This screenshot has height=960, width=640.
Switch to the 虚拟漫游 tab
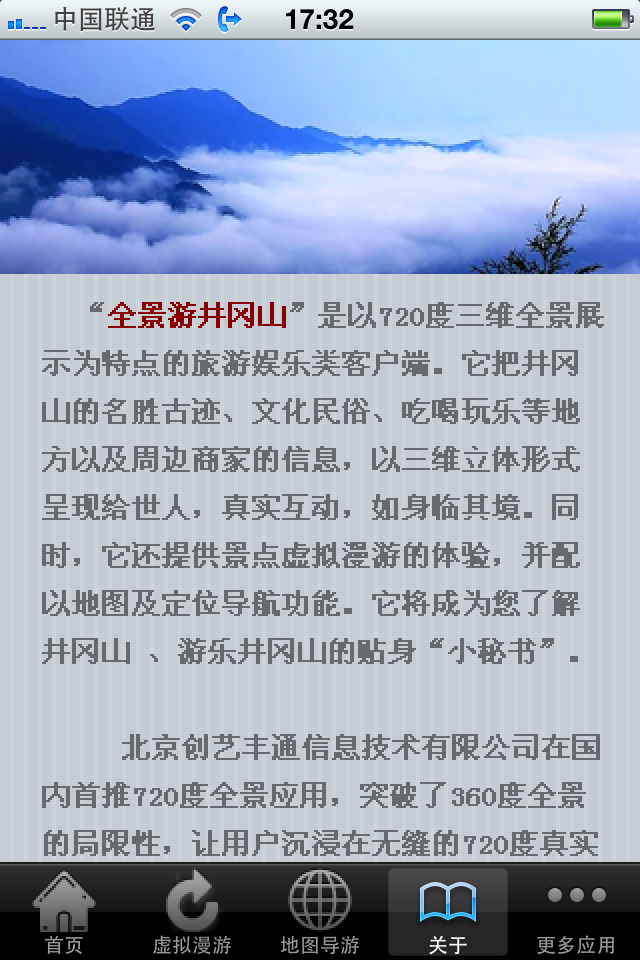[x=192, y=912]
